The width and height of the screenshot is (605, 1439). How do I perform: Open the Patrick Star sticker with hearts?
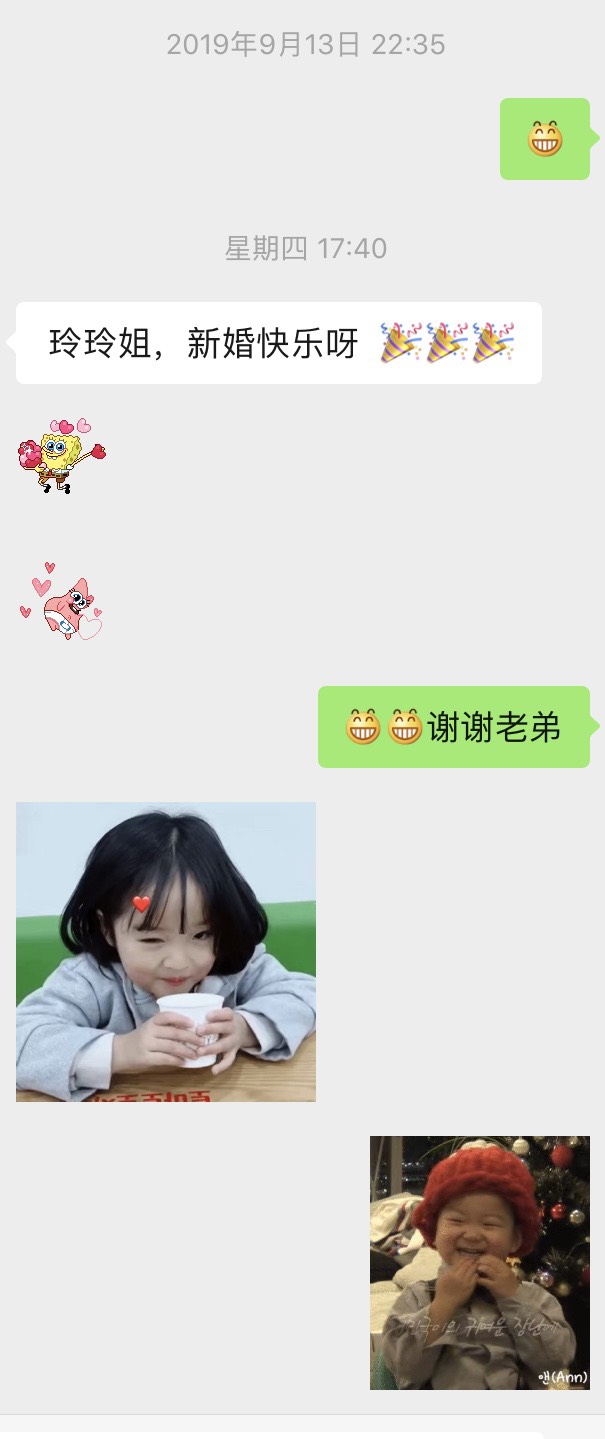click(x=62, y=602)
